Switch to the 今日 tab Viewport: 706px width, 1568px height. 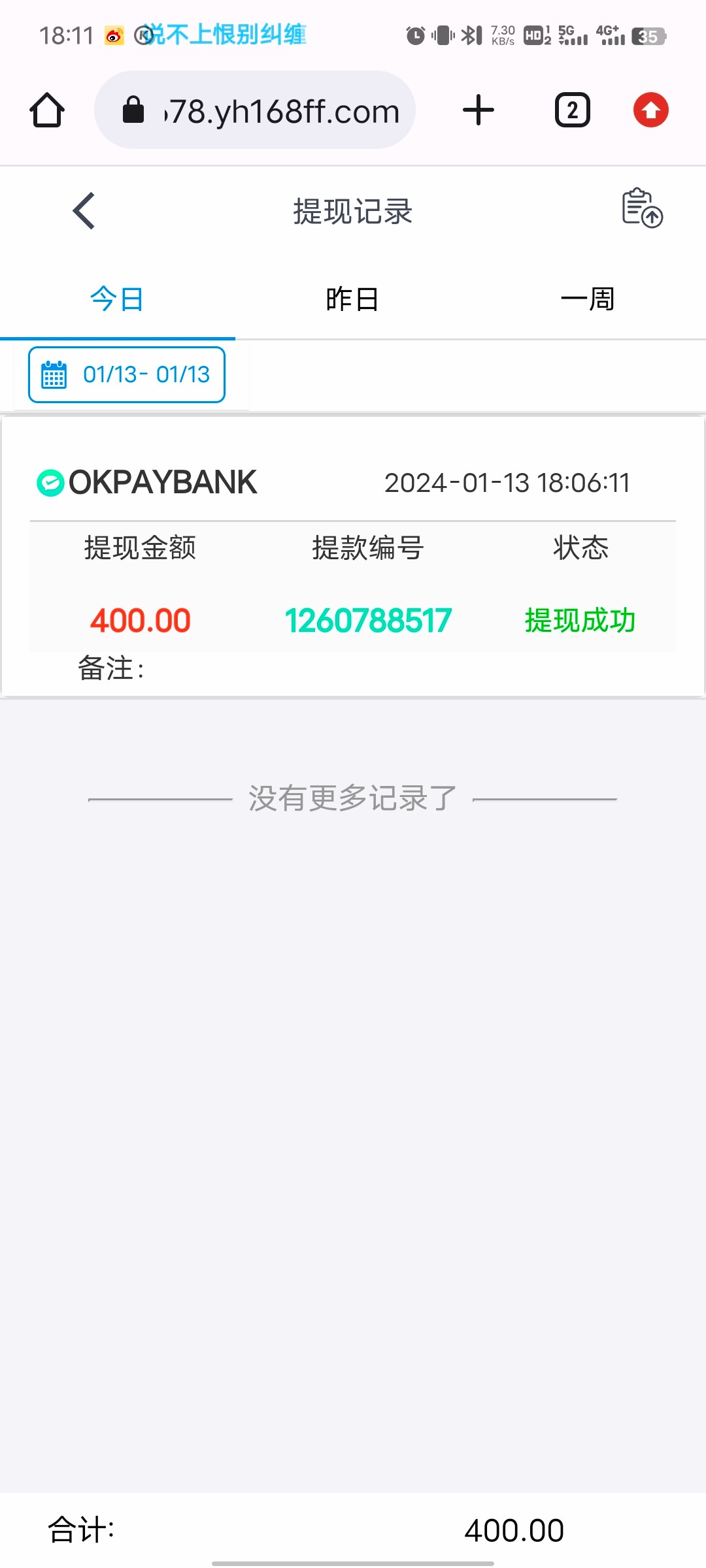[x=117, y=299]
